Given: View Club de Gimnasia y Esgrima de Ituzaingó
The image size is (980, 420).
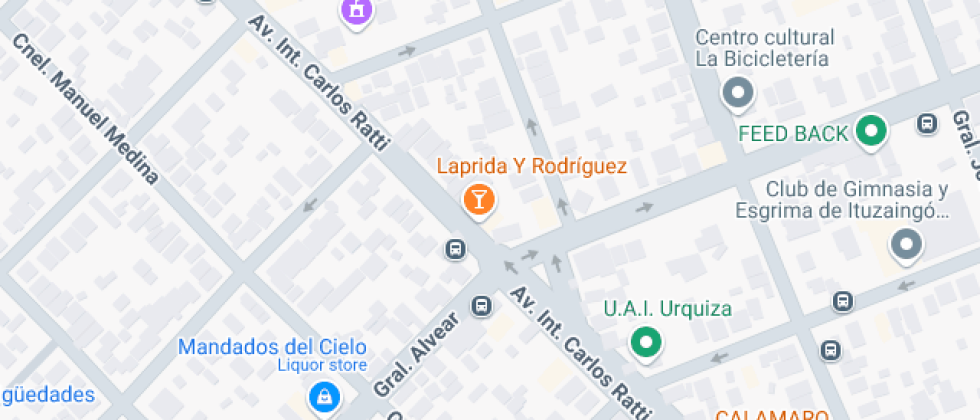Looking at the screenshot, I should [x=906, y=243].
